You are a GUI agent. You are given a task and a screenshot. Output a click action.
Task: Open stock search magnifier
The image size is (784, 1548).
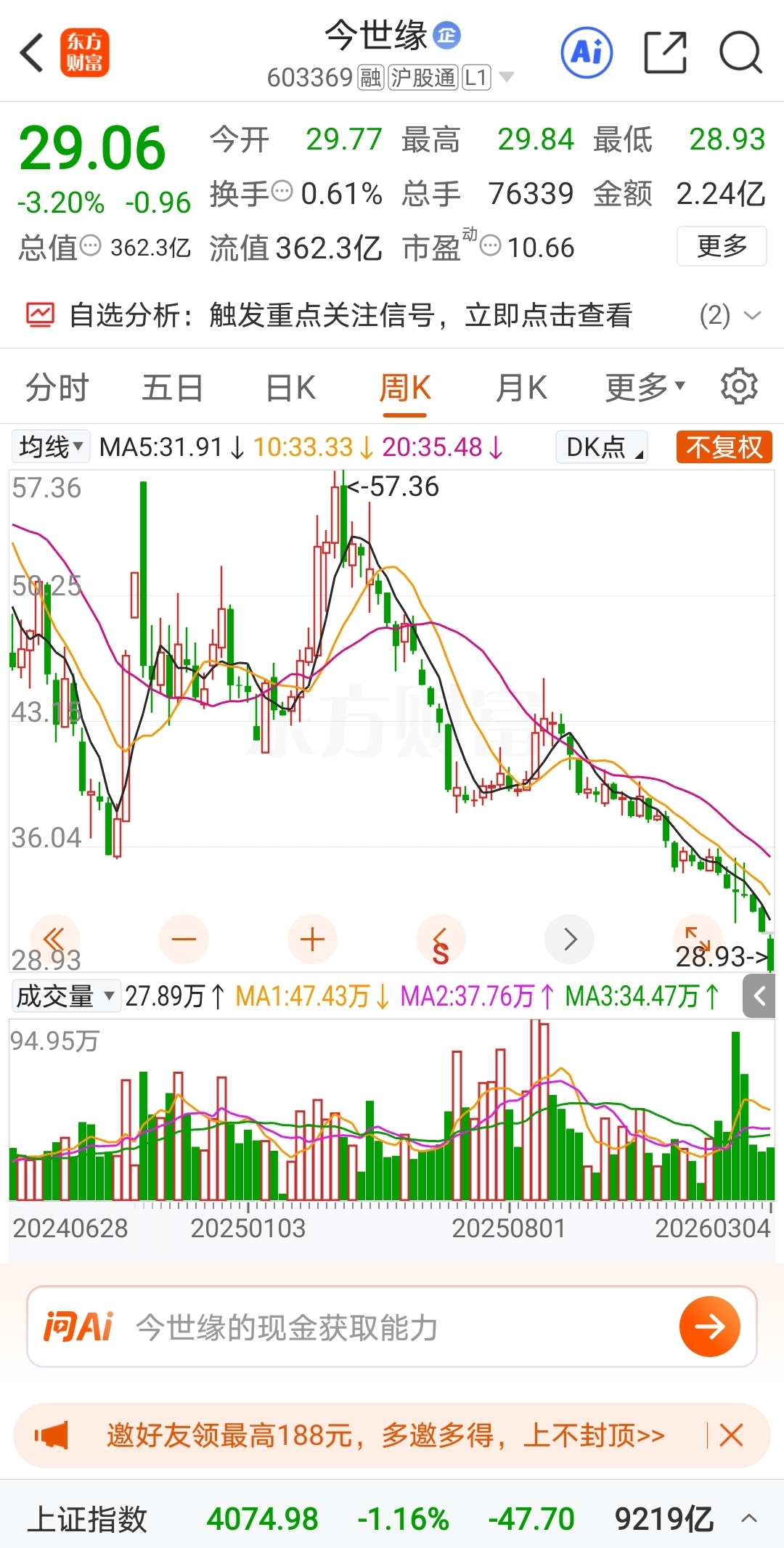click(740, 52)
